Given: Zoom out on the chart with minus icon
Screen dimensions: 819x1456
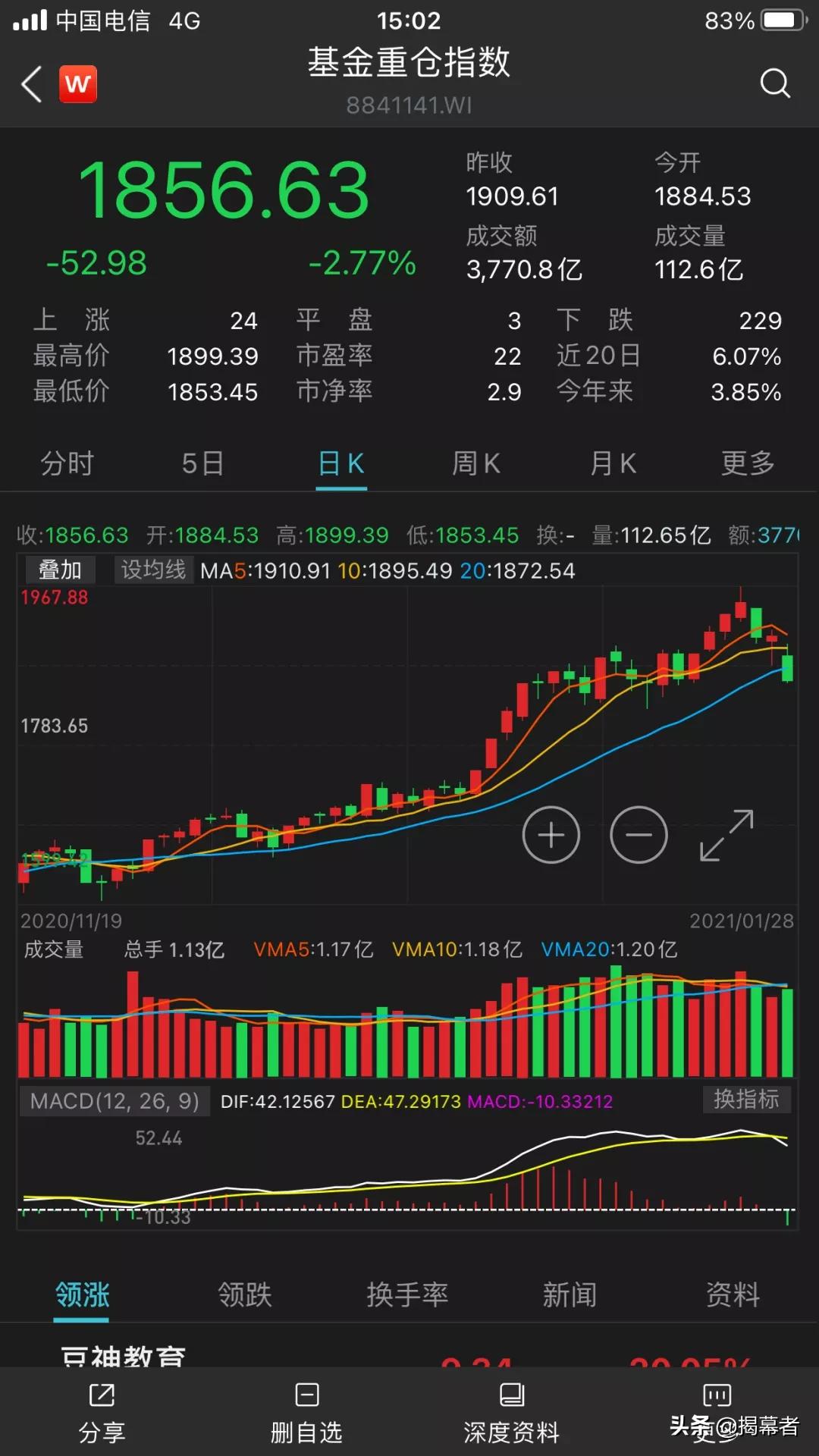Looking at the screenshot, I should pyautogui.click(x=638, y=834).
